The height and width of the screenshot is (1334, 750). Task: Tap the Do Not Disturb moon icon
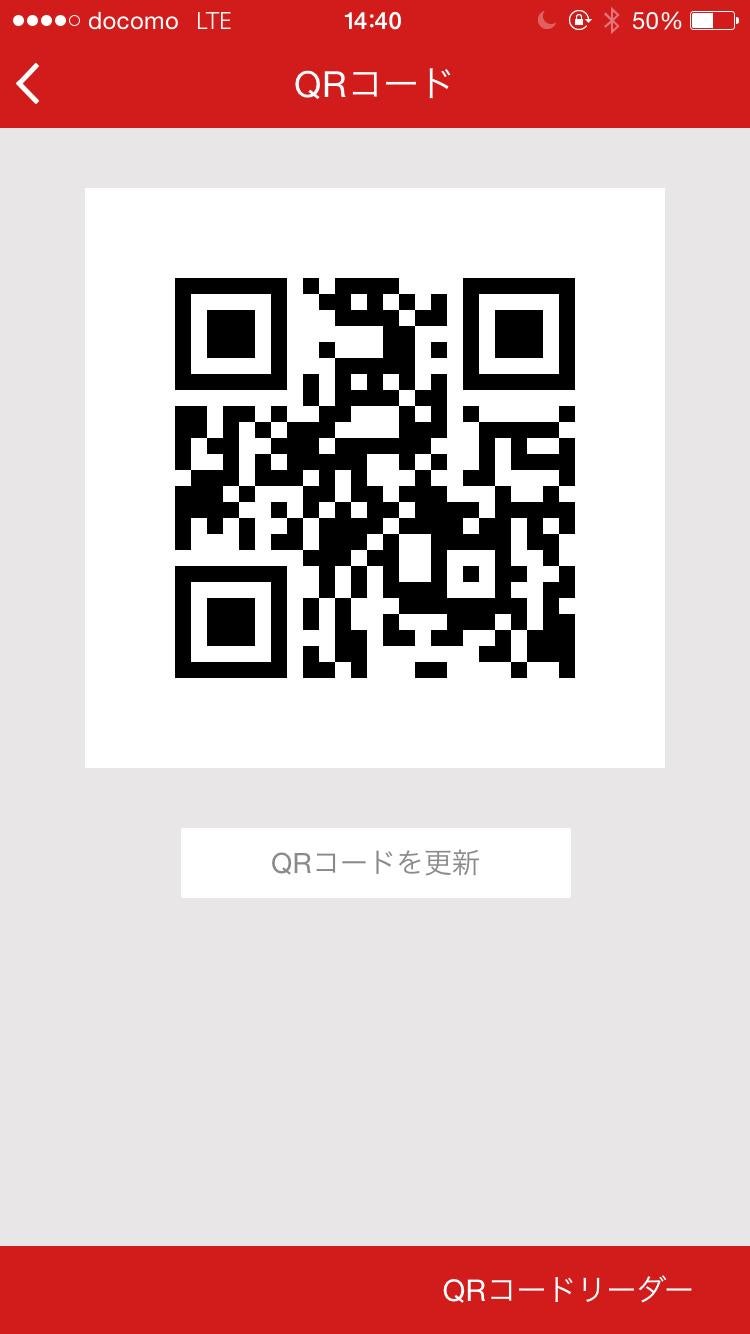point(546,20)
